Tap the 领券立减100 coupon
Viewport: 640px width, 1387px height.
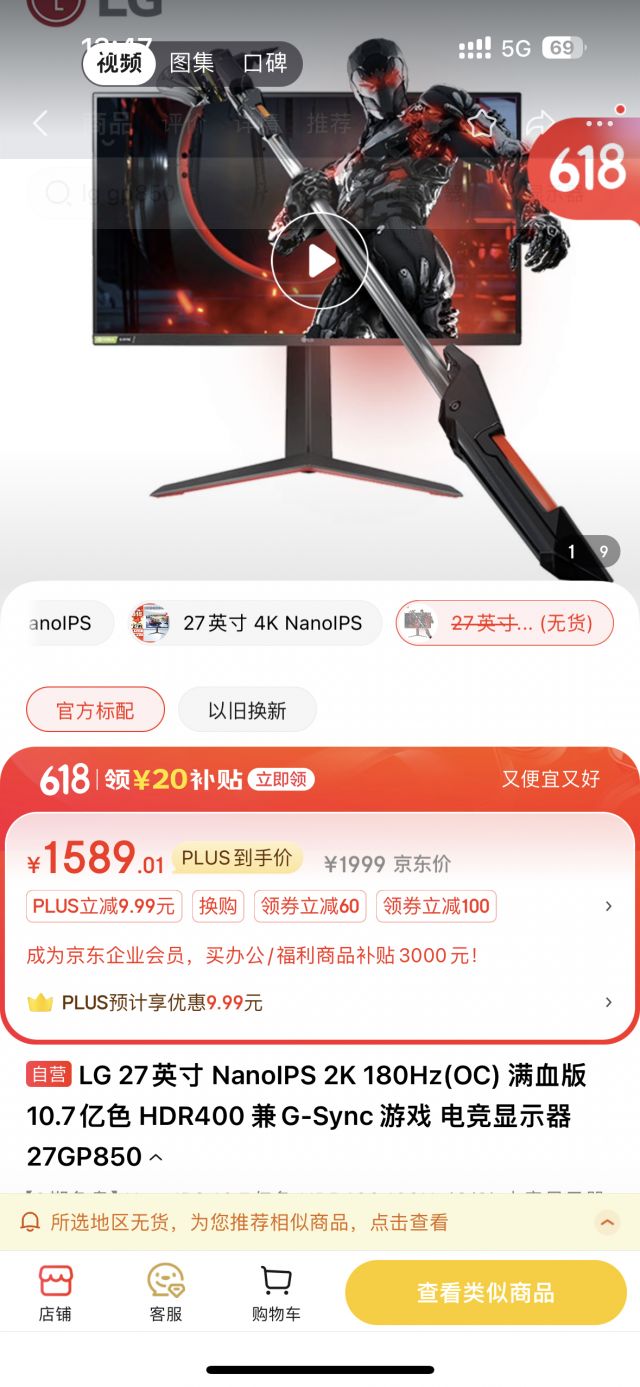coord(436,906)
